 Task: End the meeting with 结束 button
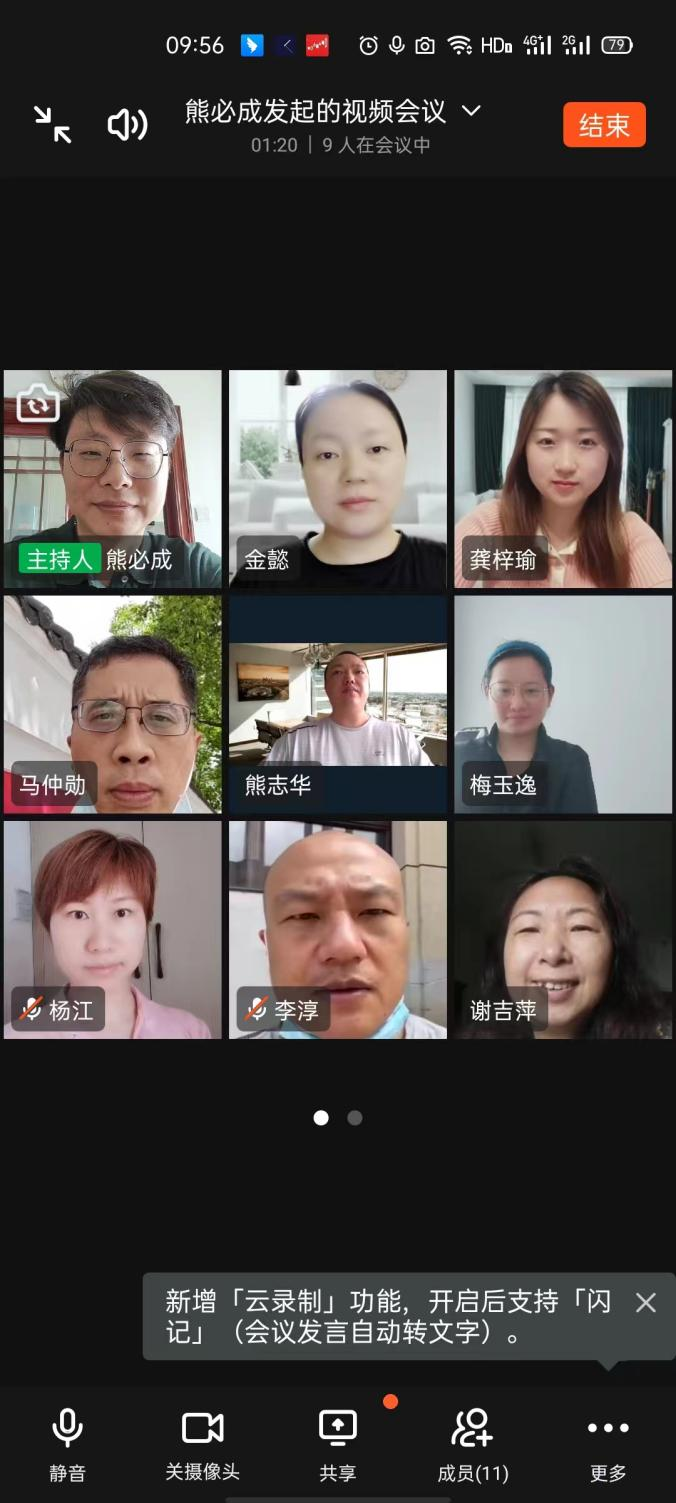[x=604, y=125]
